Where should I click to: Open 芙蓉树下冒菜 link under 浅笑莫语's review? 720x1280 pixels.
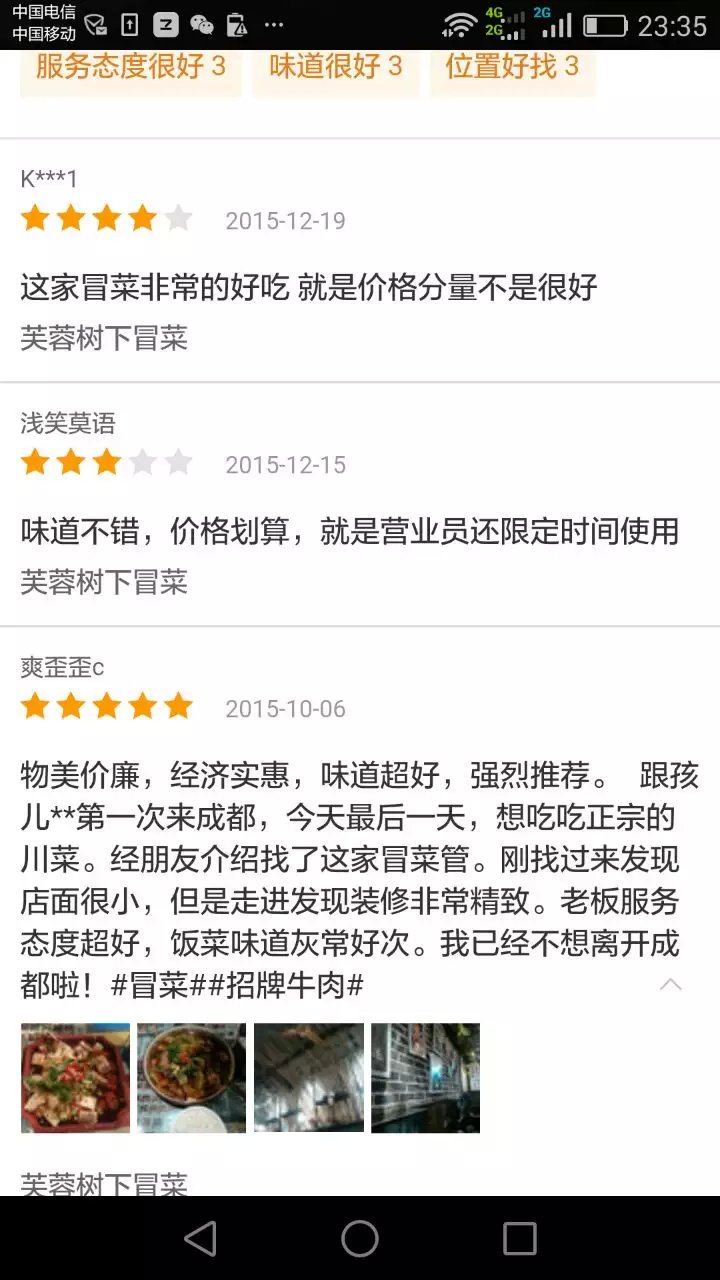click(x=104, y=582)
